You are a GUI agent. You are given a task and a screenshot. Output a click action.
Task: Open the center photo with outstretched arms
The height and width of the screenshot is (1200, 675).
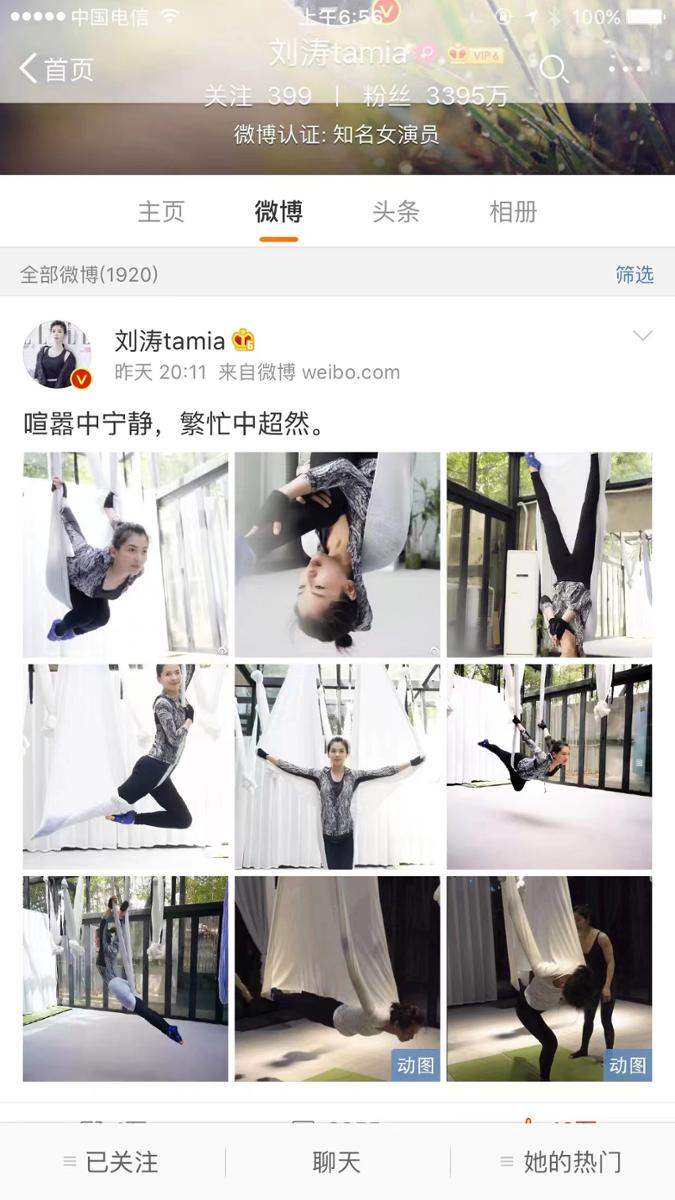point(337,767)
